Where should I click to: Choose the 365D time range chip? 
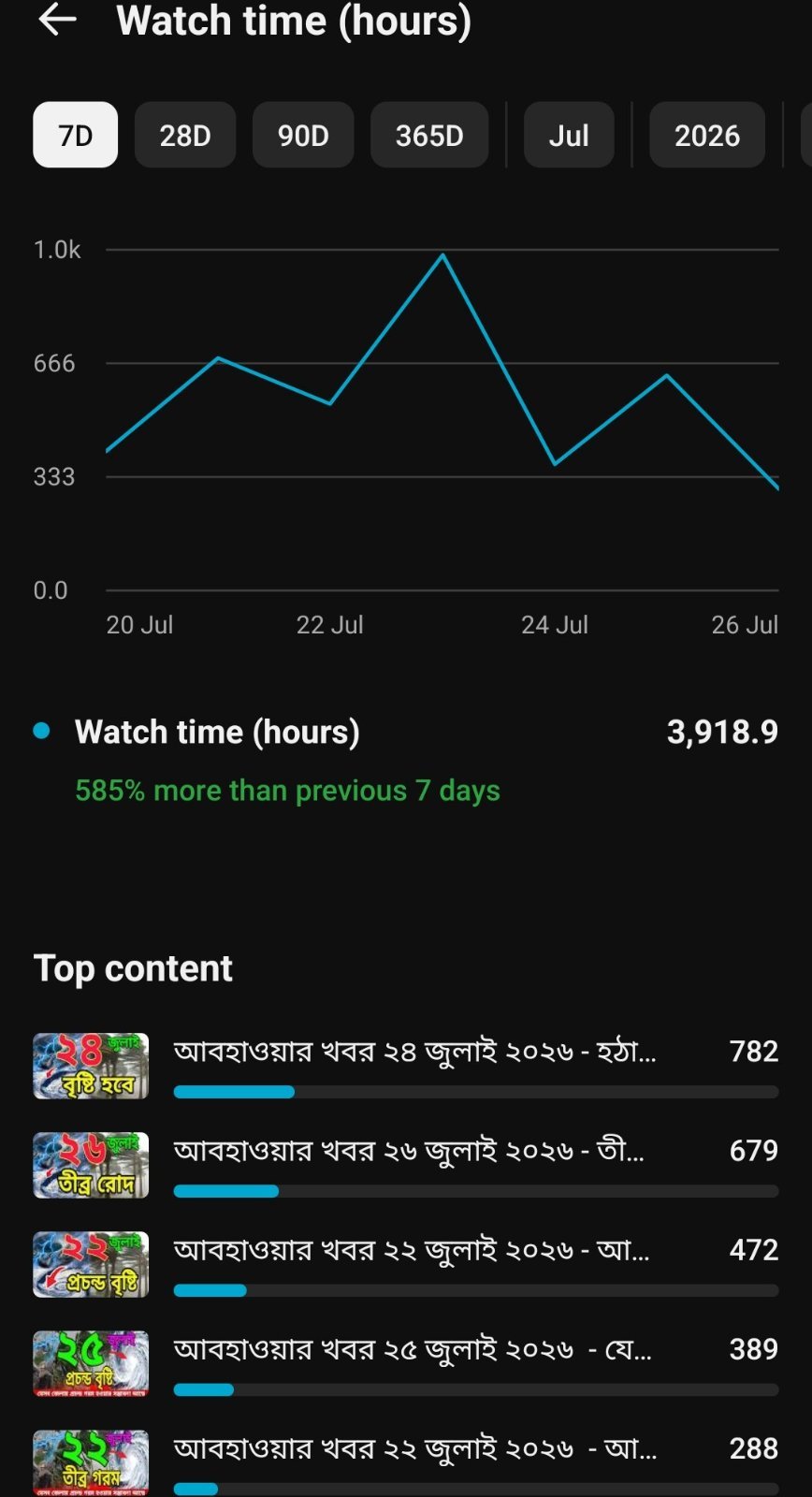click(429, 135)
